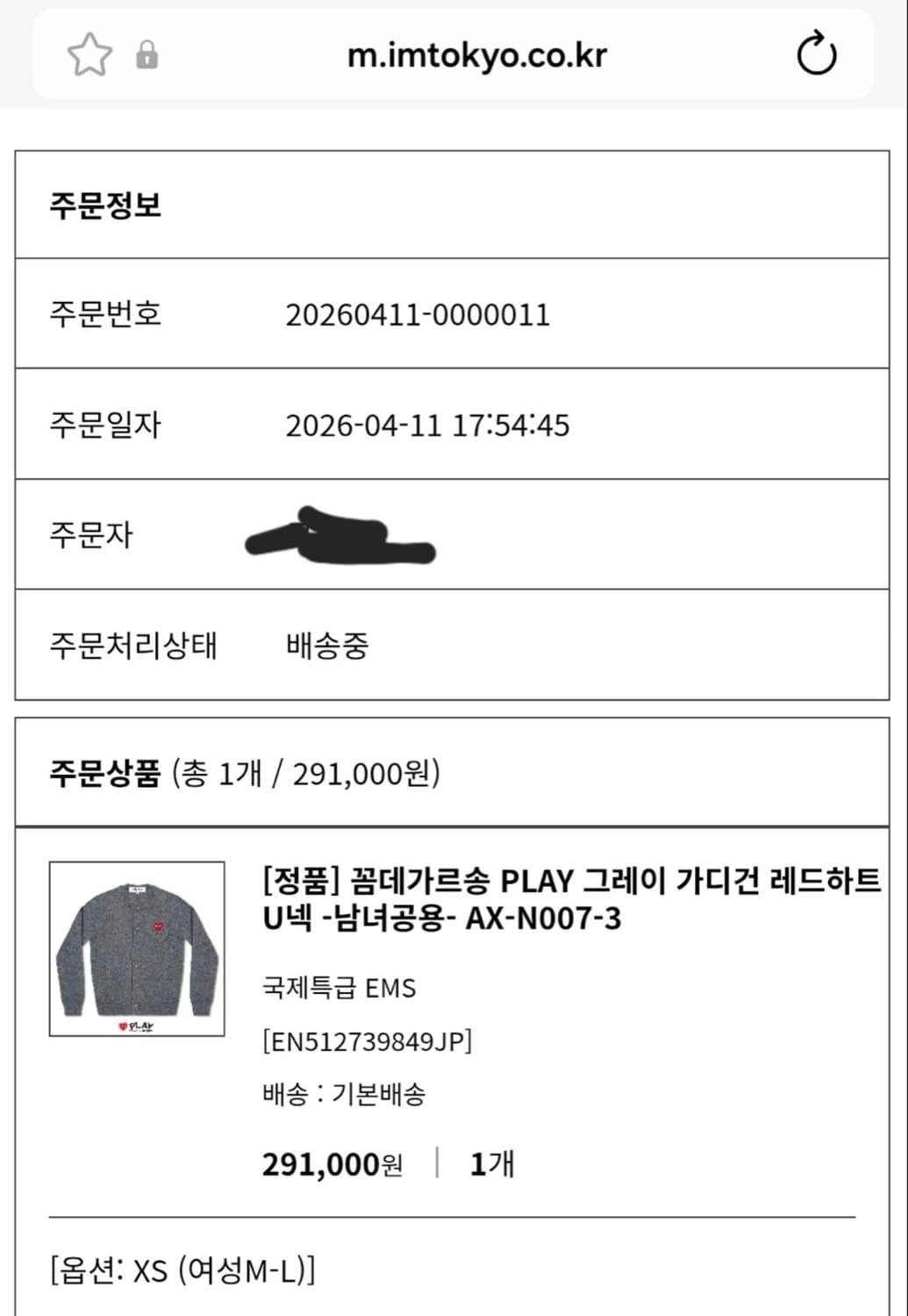This screenshot has width=908, height=1316.
Task: Tap the 291,000원 price text
Action: (x=332, y=1165)
